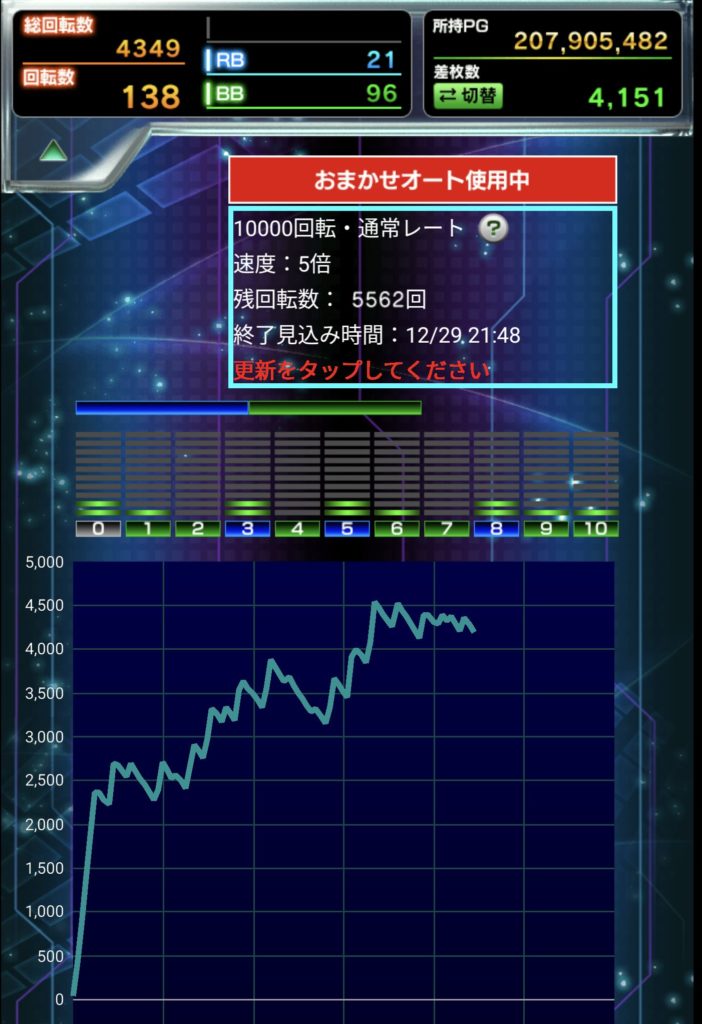Select history slot 5
702x1024 pixels.
point(347,528)
